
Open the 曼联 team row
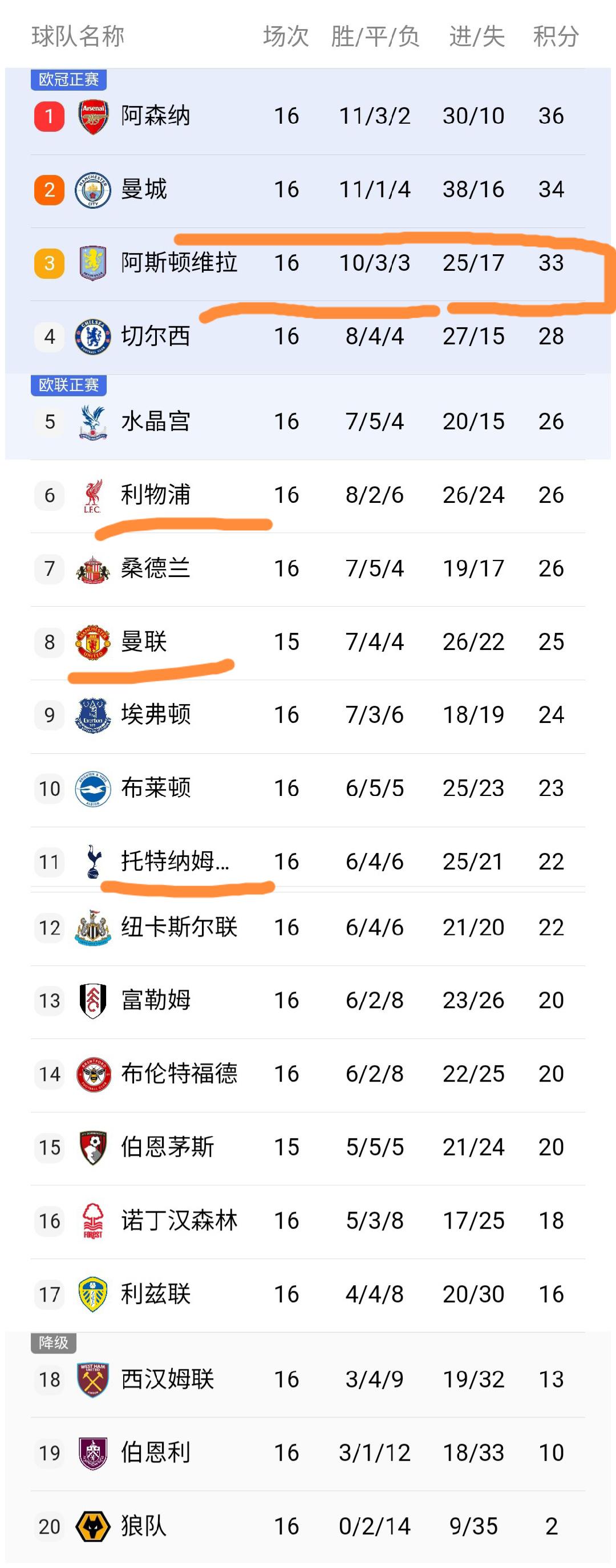click(x=144, y=641)
